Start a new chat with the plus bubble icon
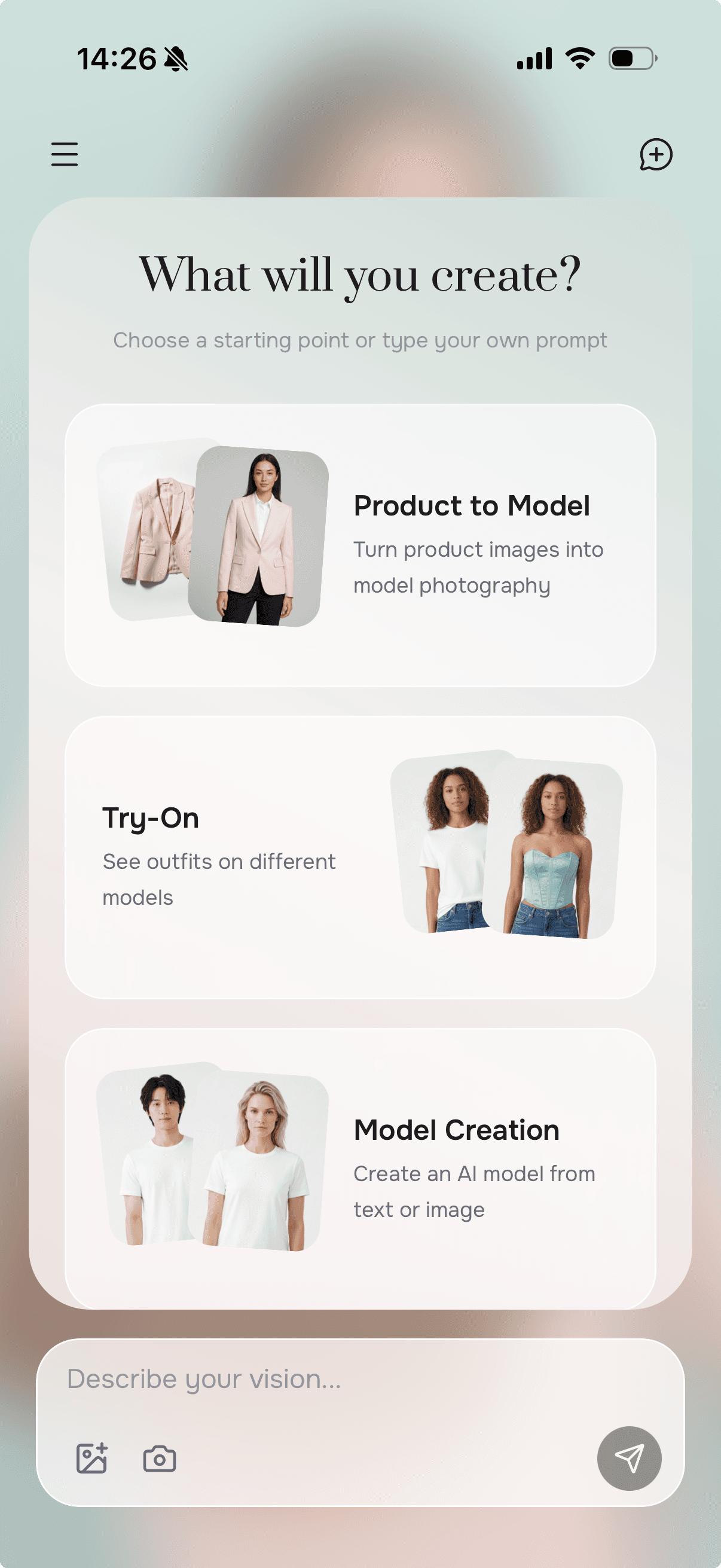 coord(655,155)
